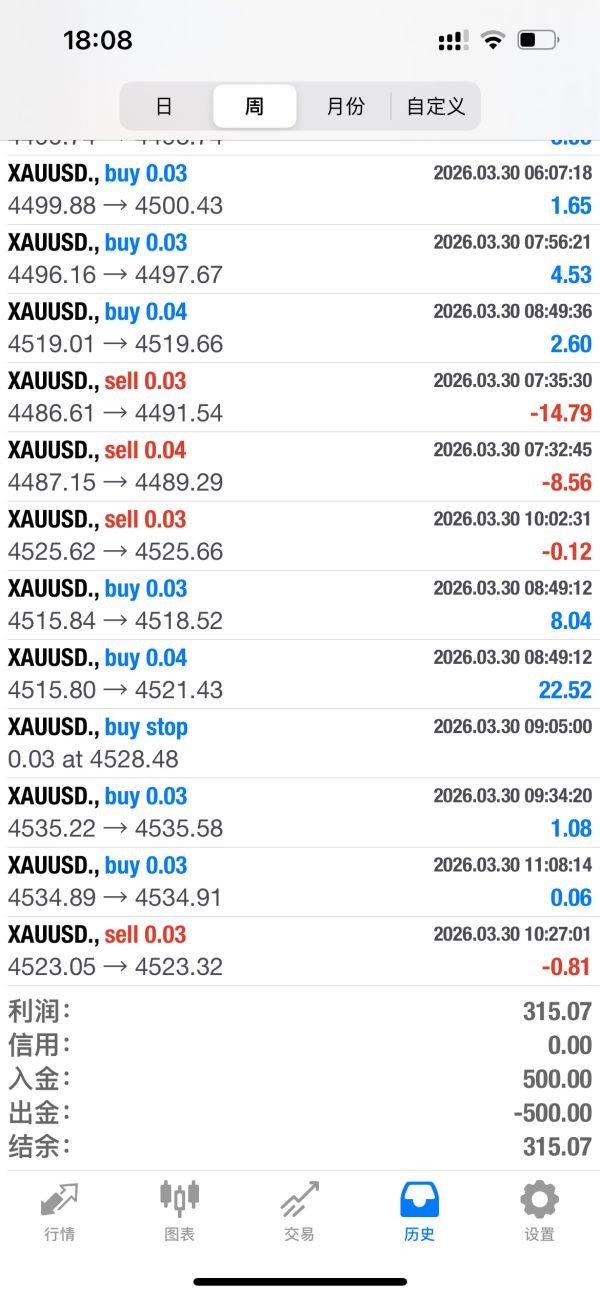600x1298 pixels.
Task: Tap the 历史 history tab
Action: pos(419,1210)
